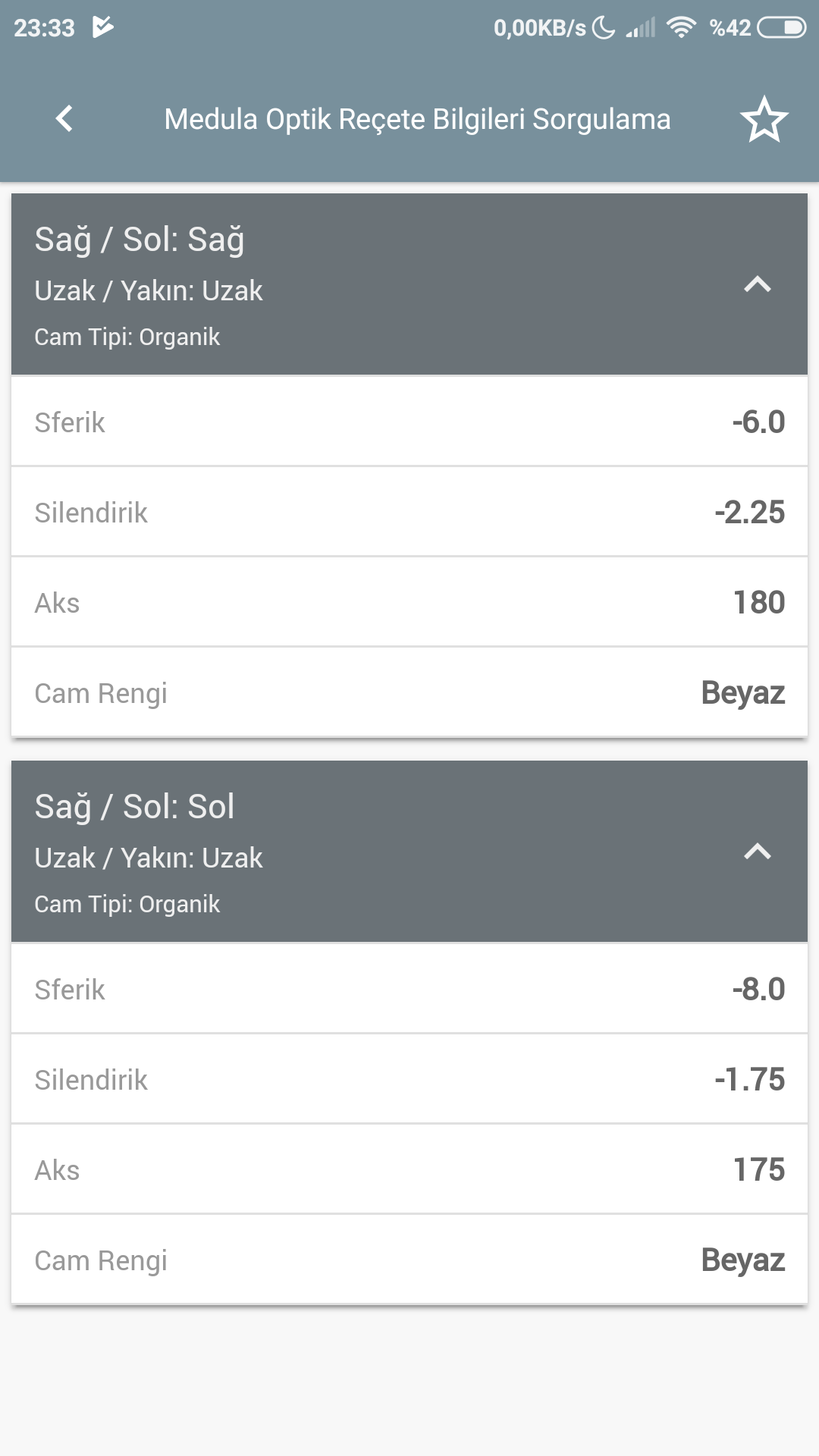
Task: Add this page to favorites with star
Action: click(x=764, y=119)
